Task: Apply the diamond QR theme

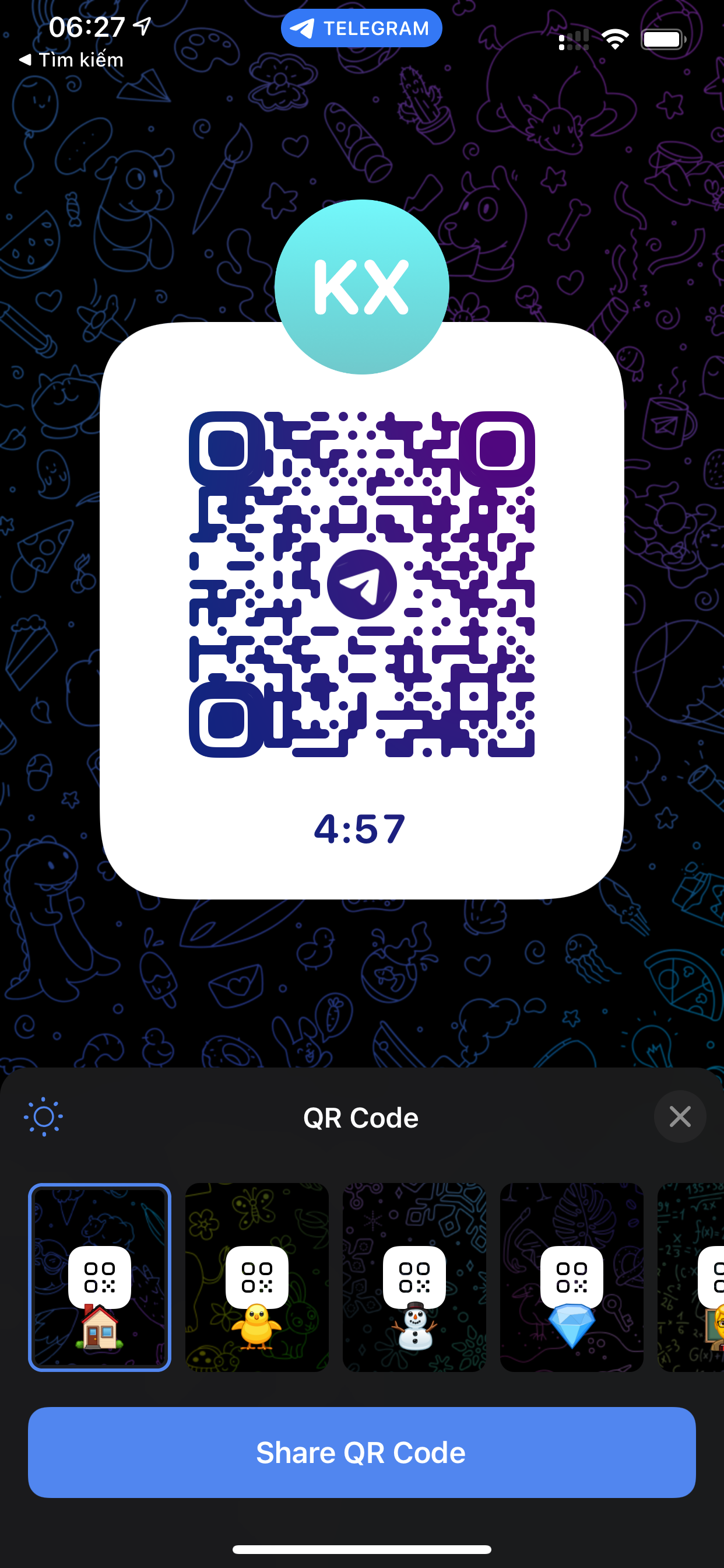Action: pyautogui.click(x=571, y=1277)
